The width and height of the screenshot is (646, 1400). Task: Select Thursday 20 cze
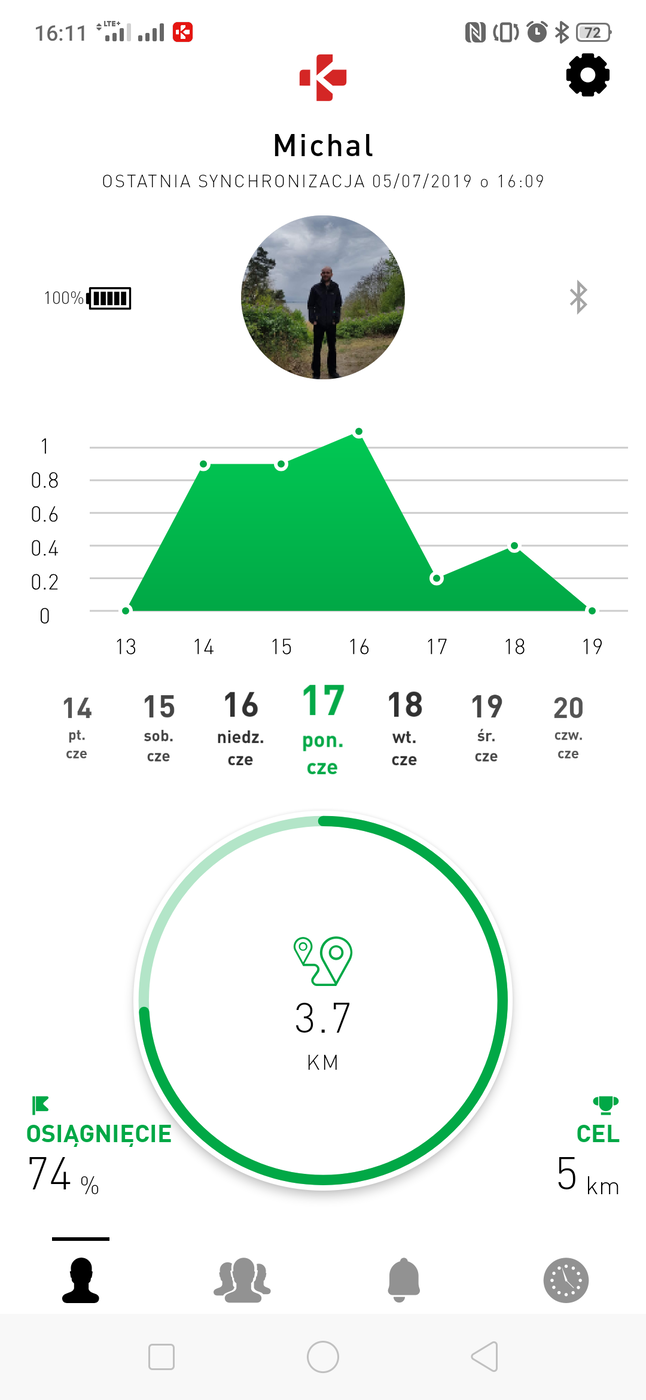coord(568,726)
